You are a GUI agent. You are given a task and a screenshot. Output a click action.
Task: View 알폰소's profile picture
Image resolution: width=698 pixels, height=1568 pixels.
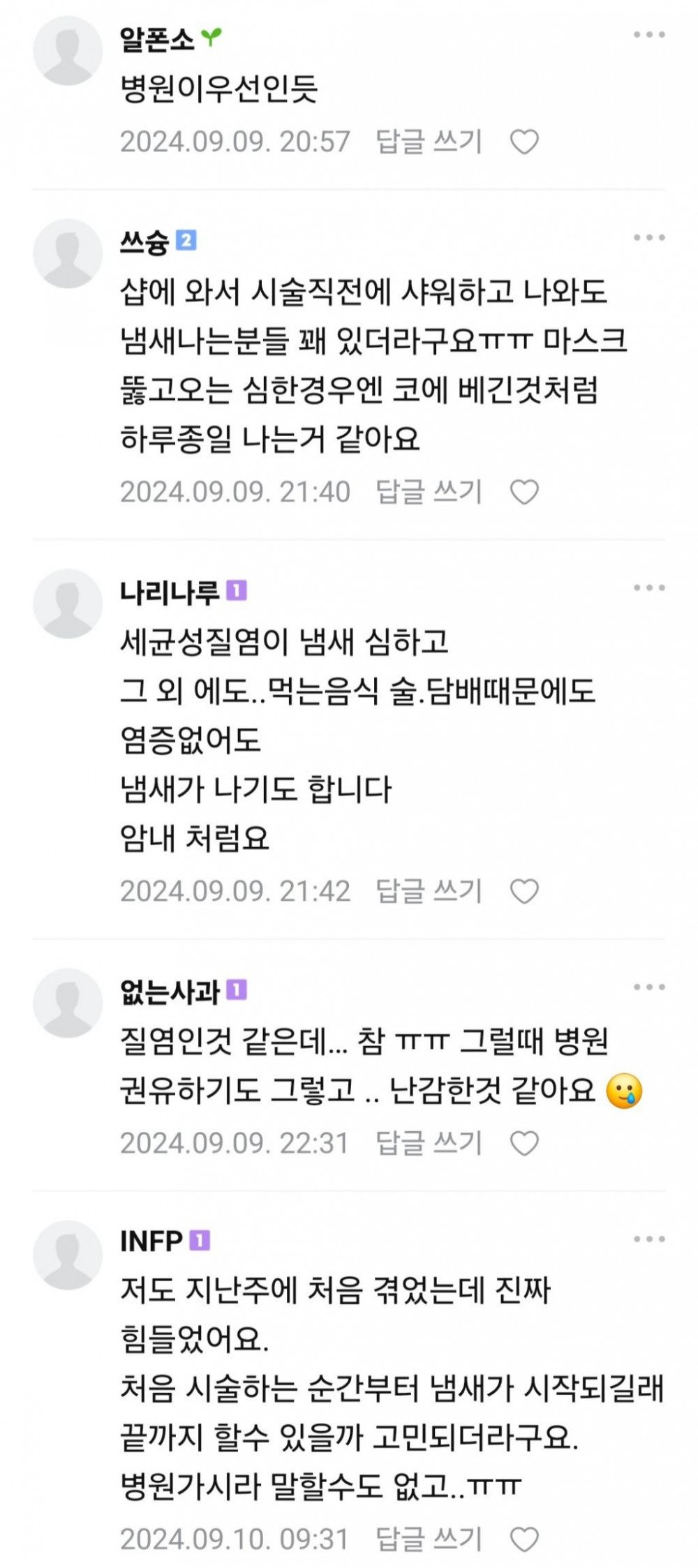pyautogui.click(x=68, y=51)
